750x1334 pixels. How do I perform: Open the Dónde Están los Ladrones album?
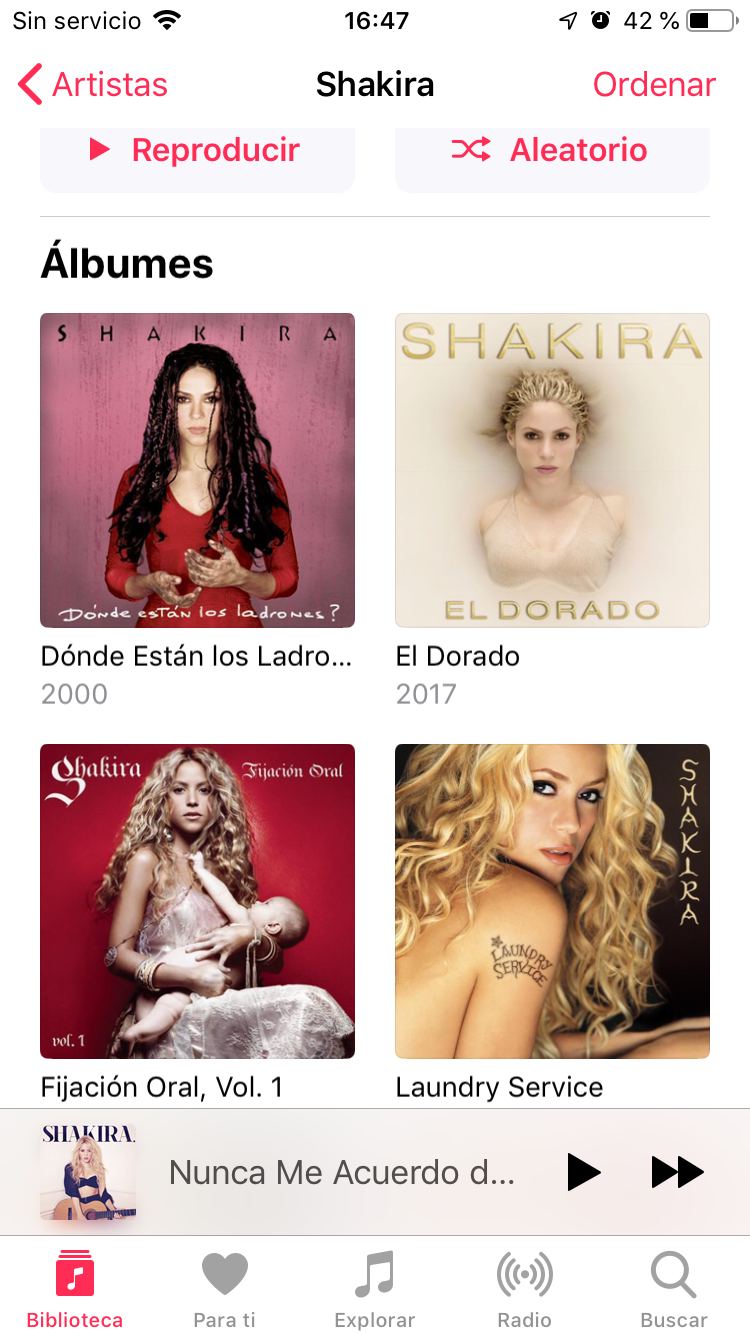(x=197, y=470)
